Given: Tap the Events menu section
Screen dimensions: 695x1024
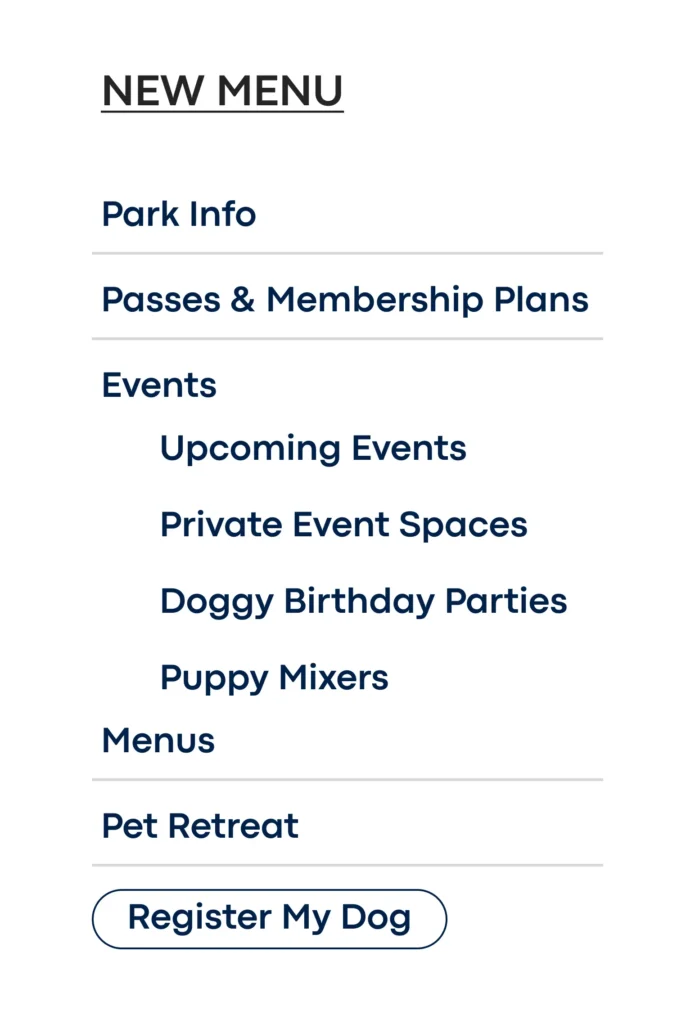Looking at the screenshot, I should pos(159,385).
